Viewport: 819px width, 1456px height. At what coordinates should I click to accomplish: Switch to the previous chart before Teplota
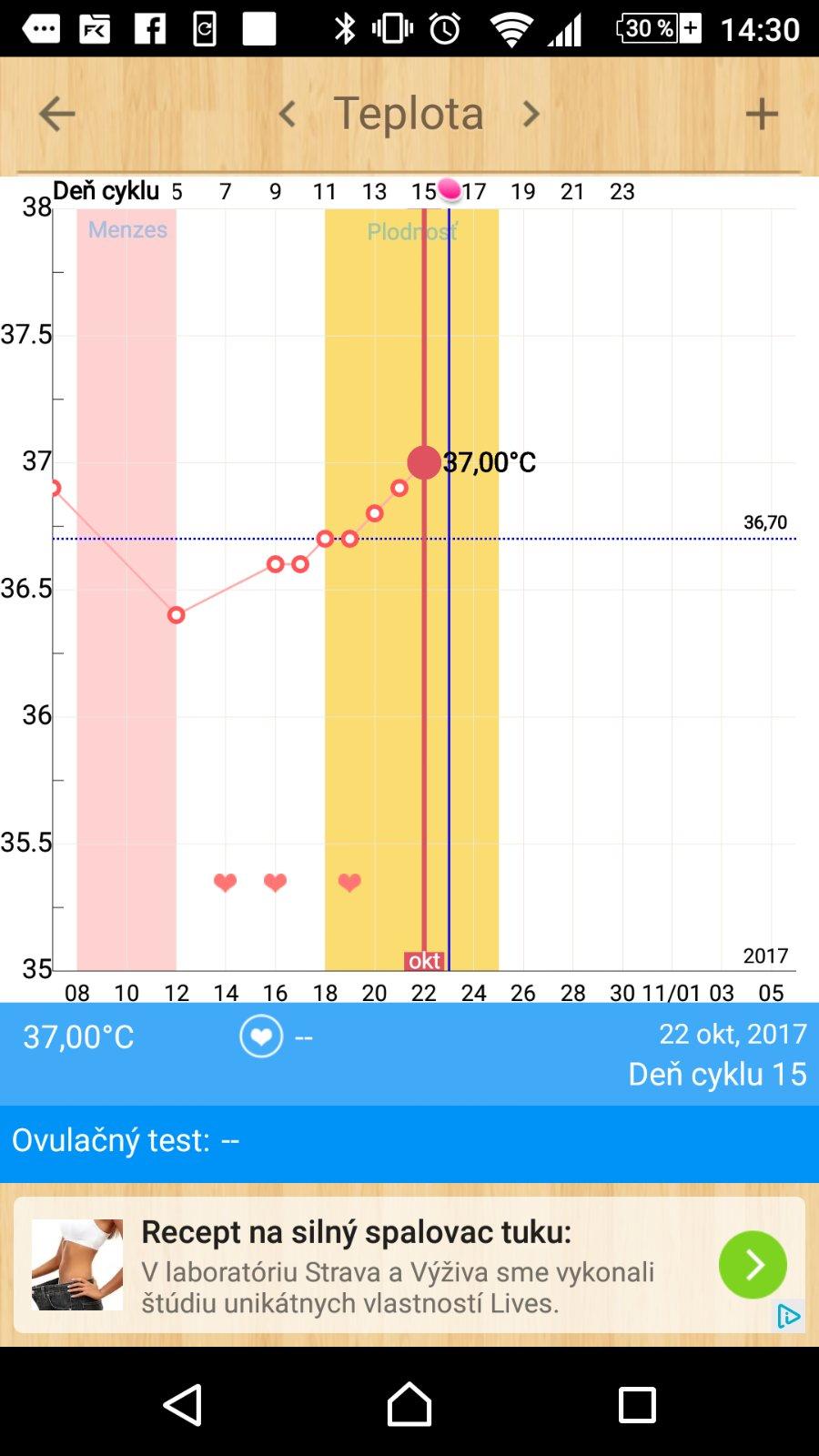click(288, 114)
